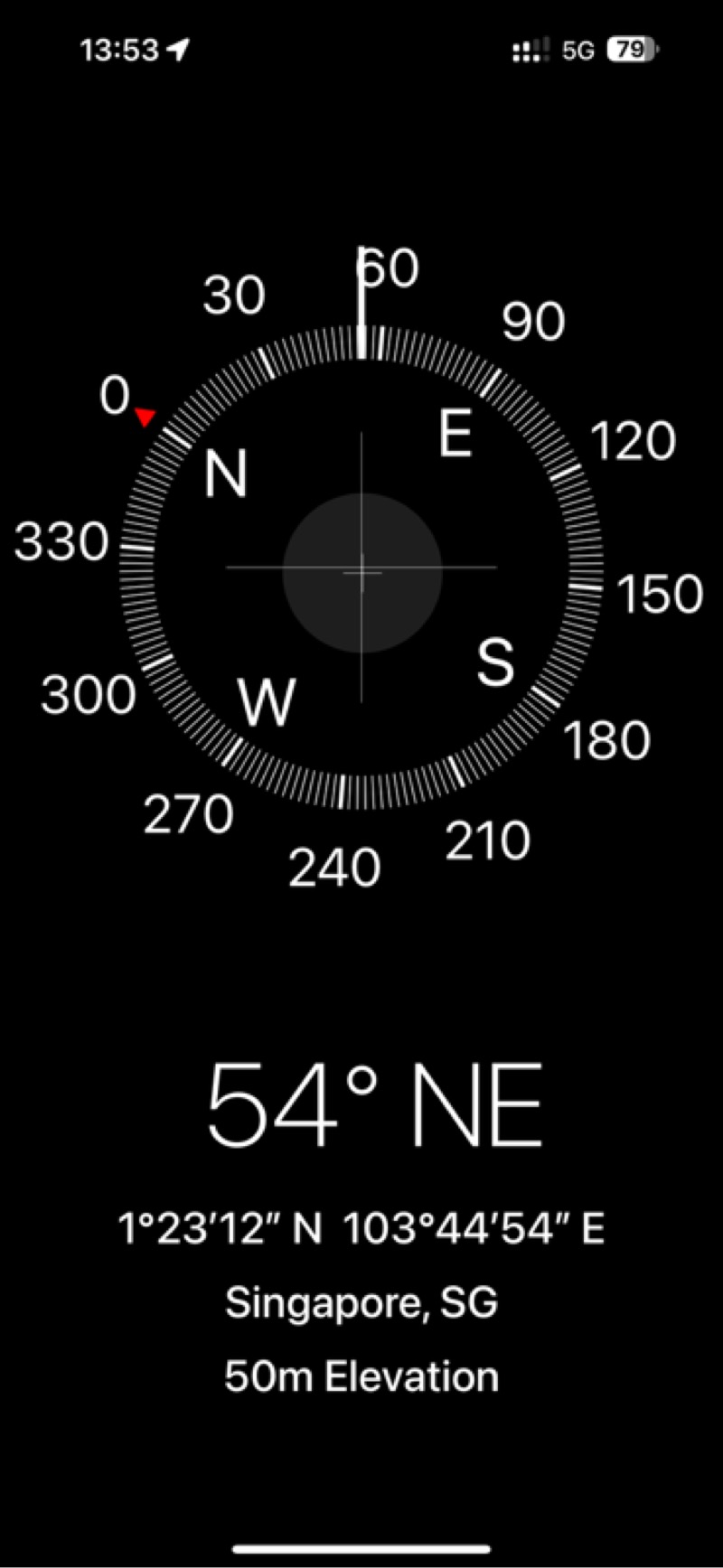Select the 330 degree label on the dial
Viewport: 723px width, 1568px height.
pos(61,541)
